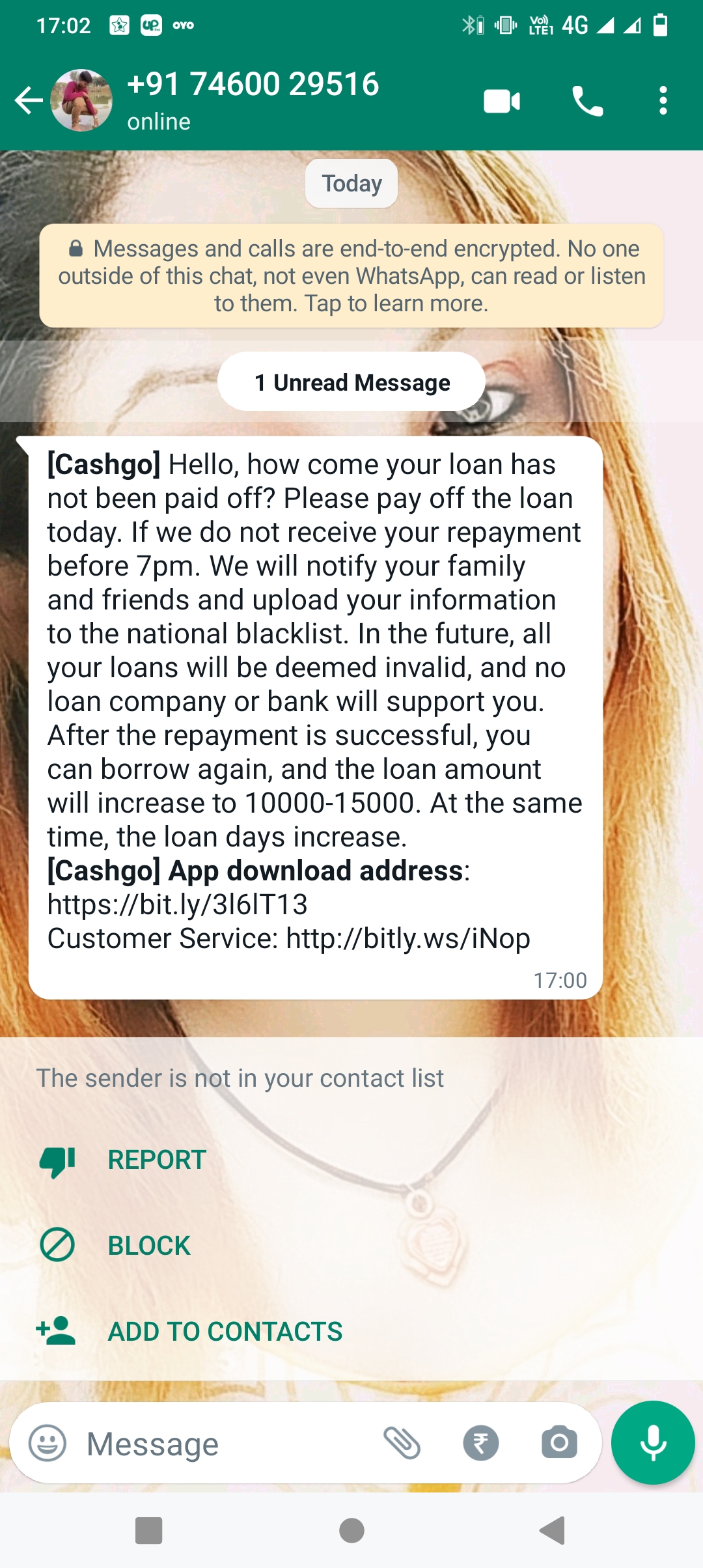Tap the microphone to record voice message
Screen dimensions: 703x1568
coord(653,1442)
